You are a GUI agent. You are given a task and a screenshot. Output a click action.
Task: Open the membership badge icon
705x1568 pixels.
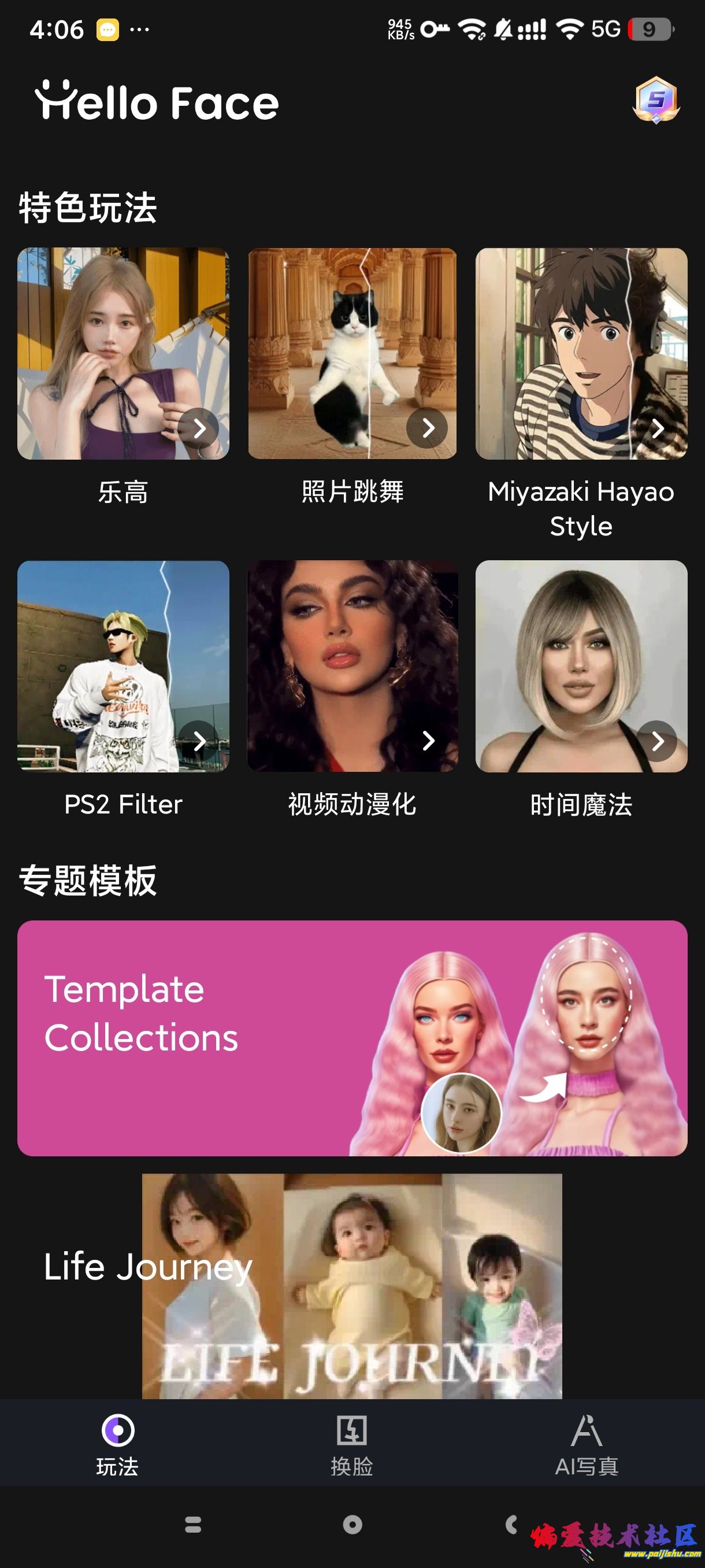tap(656, 100)
